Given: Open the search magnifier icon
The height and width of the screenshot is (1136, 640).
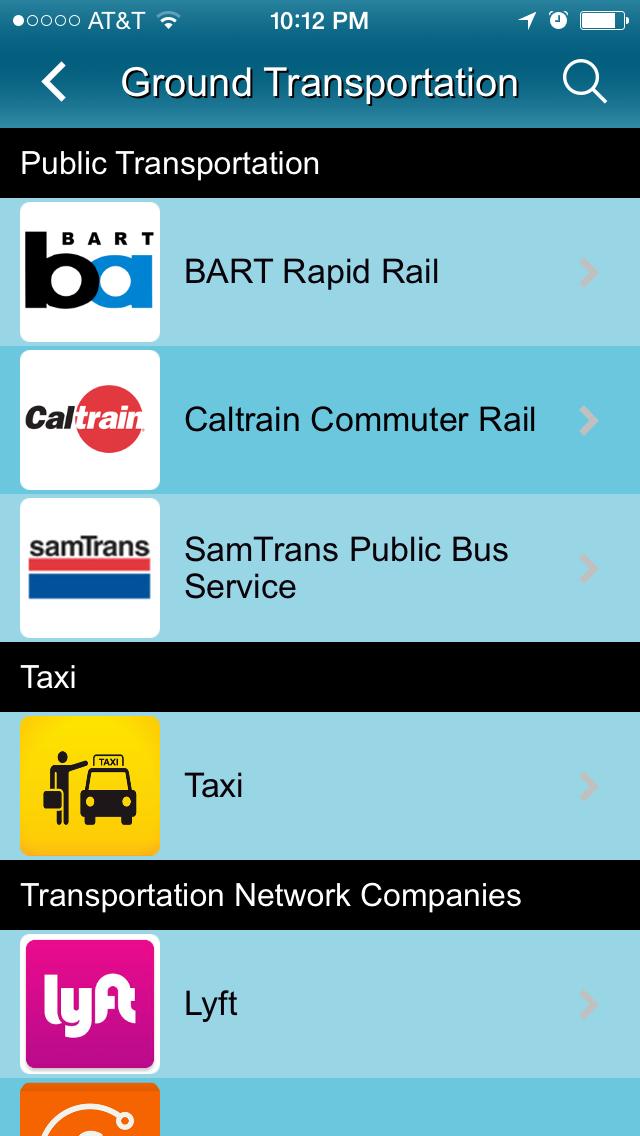Looking at the screenshot, I should [x=584, y=82].
